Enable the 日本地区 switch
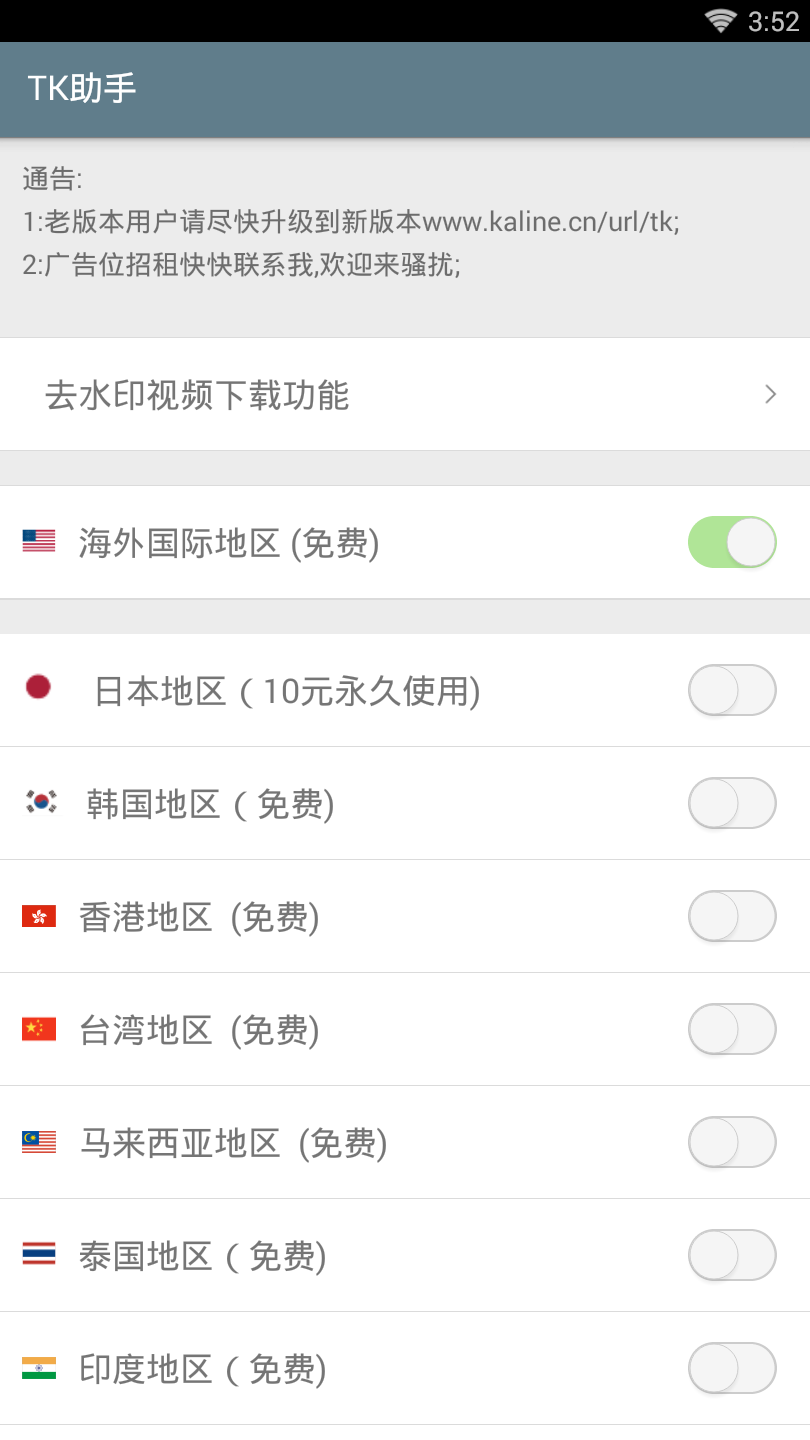The image size is (810, 1440). point(732,690)
